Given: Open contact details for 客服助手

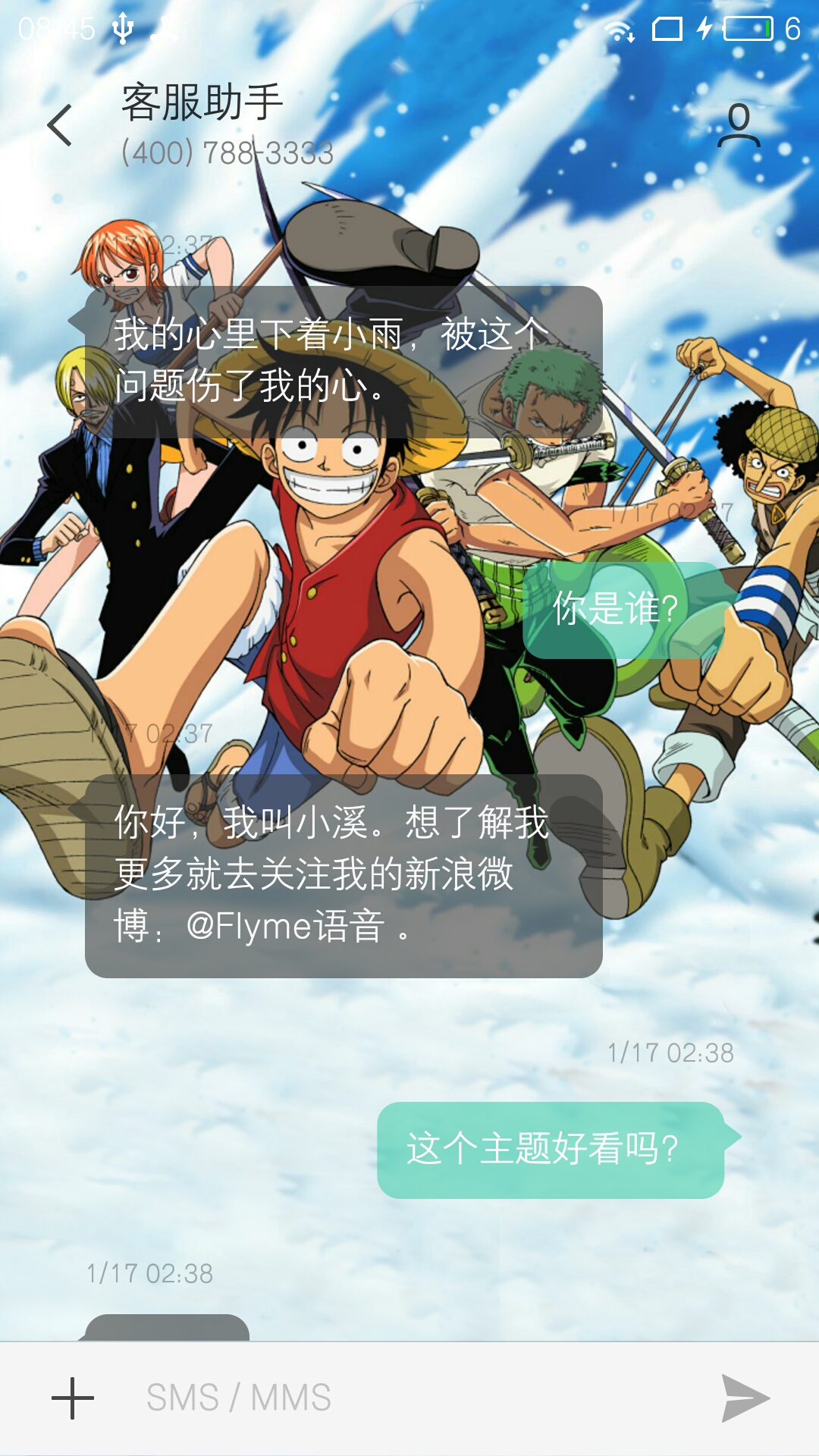Looking at the screenshot, I should [739, 125].
